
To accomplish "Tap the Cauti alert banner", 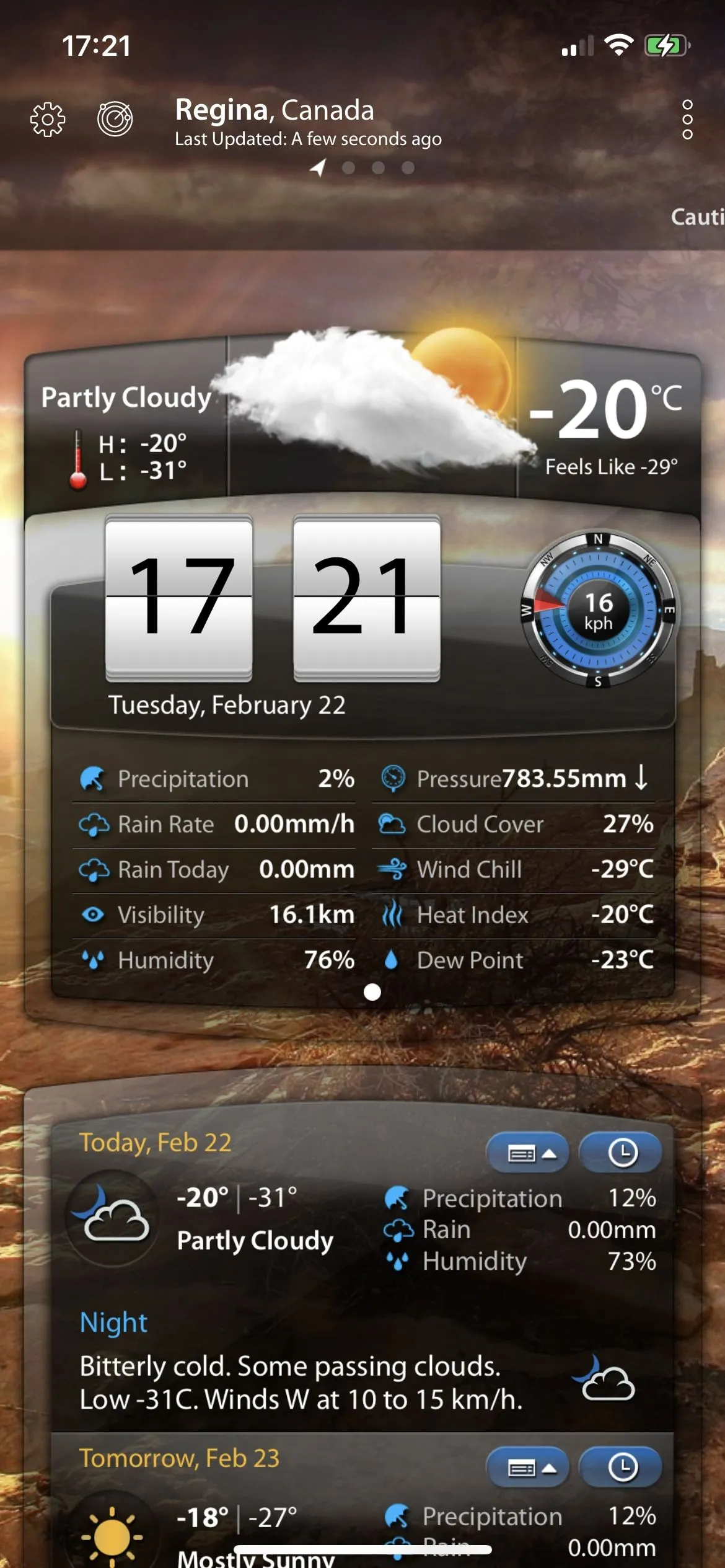I will (696, 217).
